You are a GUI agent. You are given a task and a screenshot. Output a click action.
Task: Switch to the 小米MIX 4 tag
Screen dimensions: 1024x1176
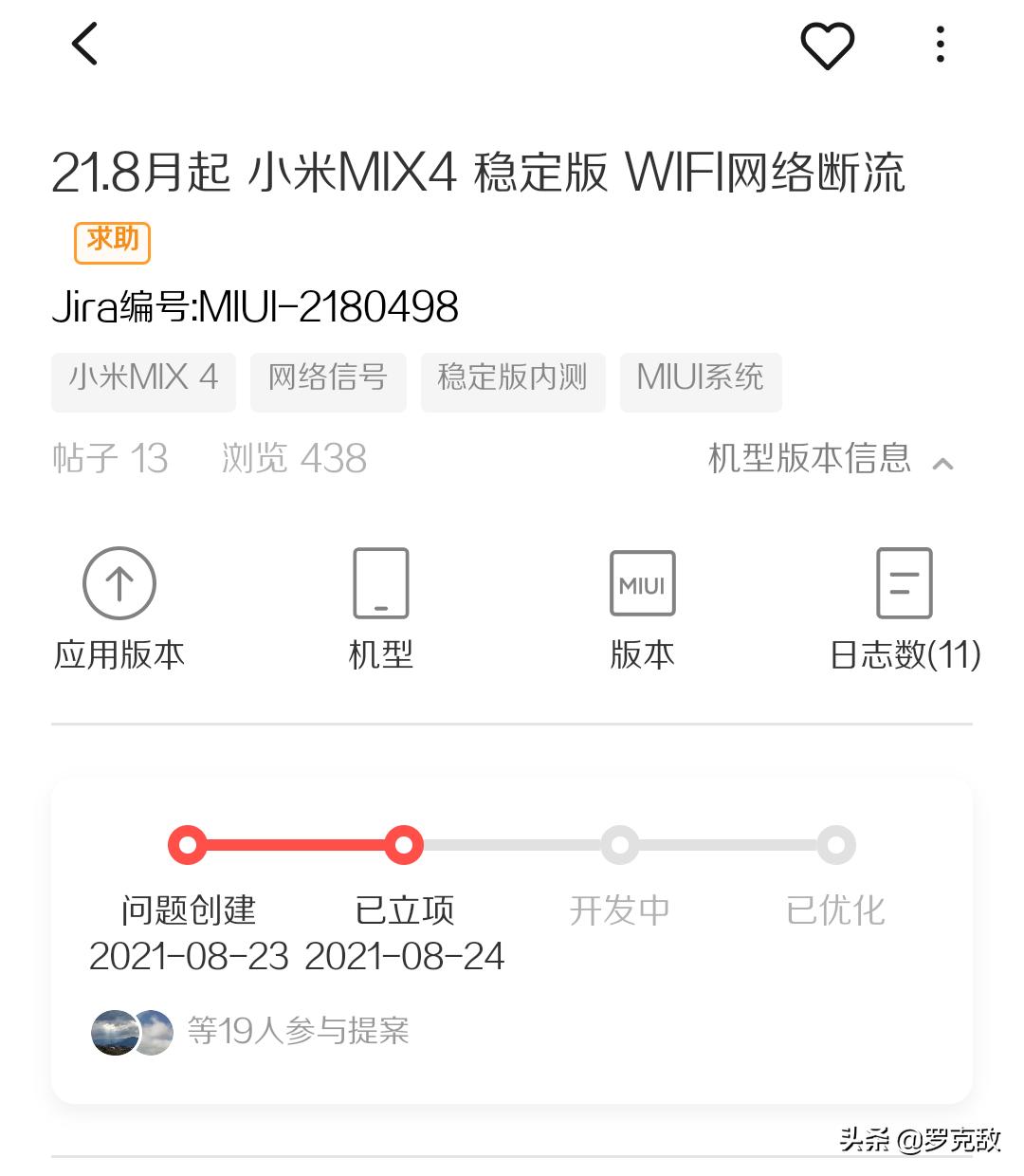pyautogui.click(x=142, y=381)
